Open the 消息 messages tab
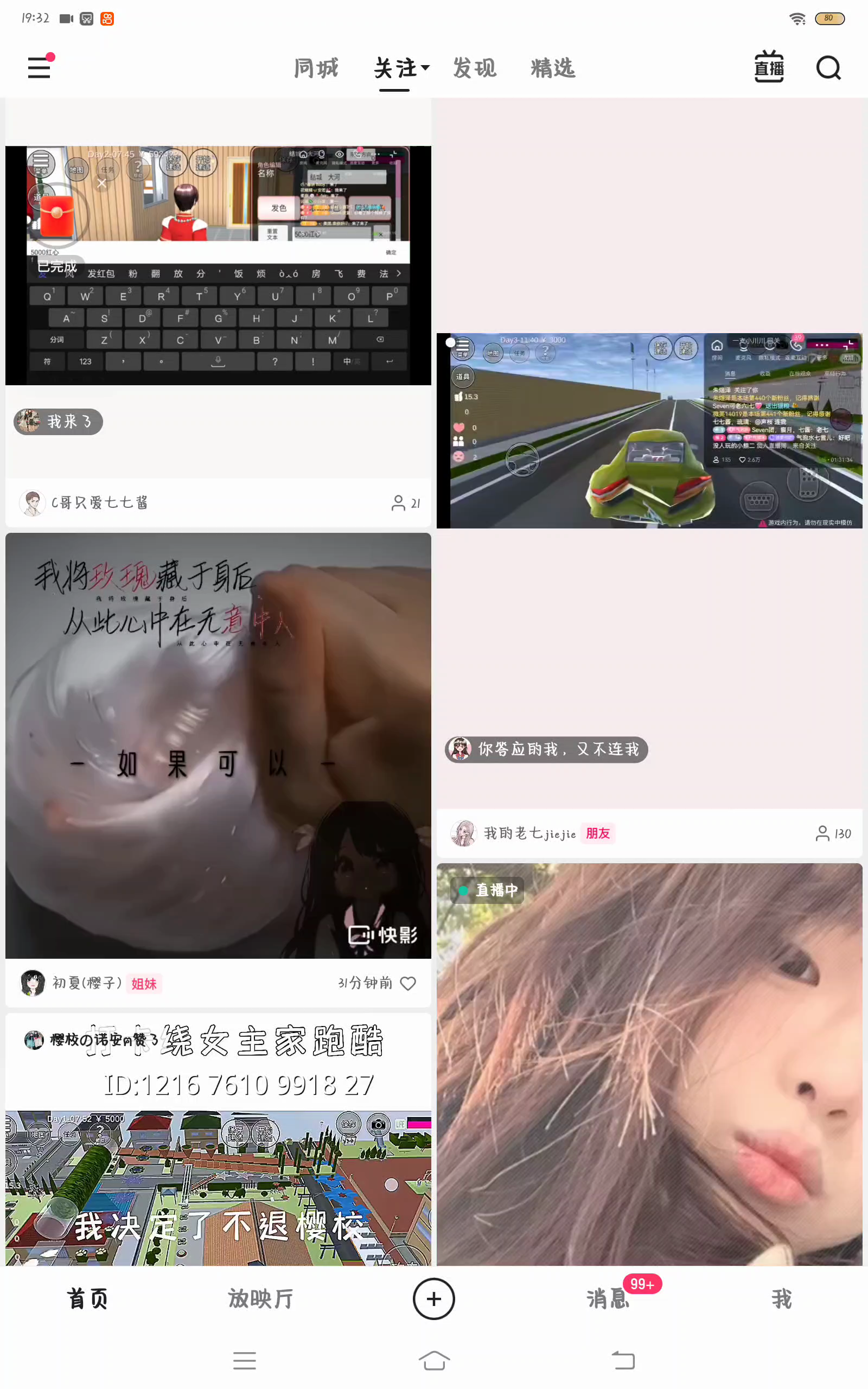Image resolution: width=868 pixels, height=1389 pixels. [x=608, y=1298]
